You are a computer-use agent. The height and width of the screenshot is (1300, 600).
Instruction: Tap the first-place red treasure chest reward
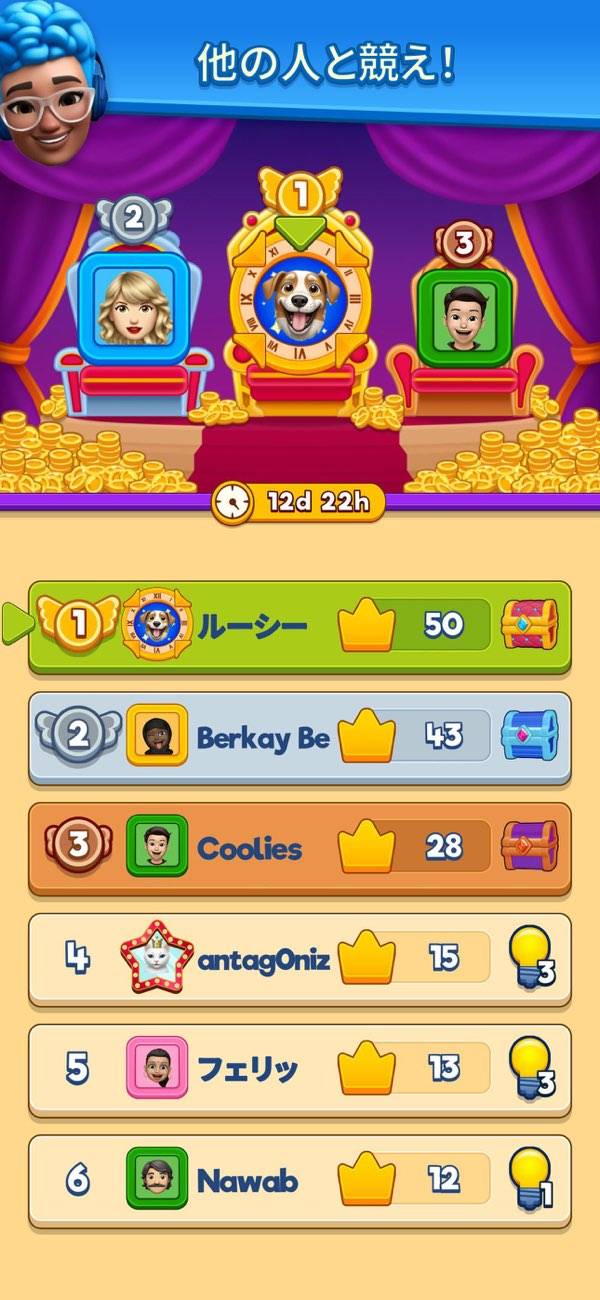point(529,625)
